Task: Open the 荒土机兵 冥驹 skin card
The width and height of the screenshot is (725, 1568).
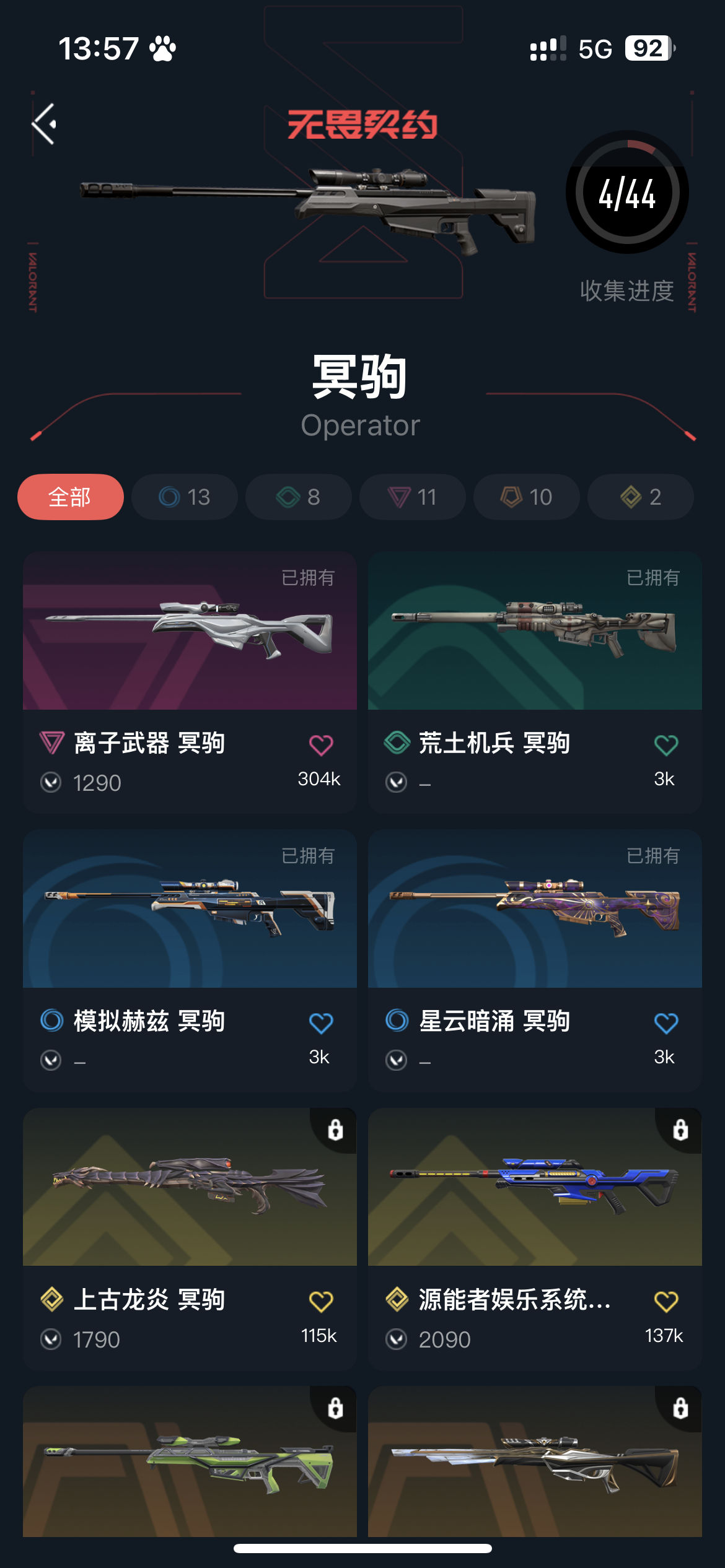Action: [x=535, y=632]
